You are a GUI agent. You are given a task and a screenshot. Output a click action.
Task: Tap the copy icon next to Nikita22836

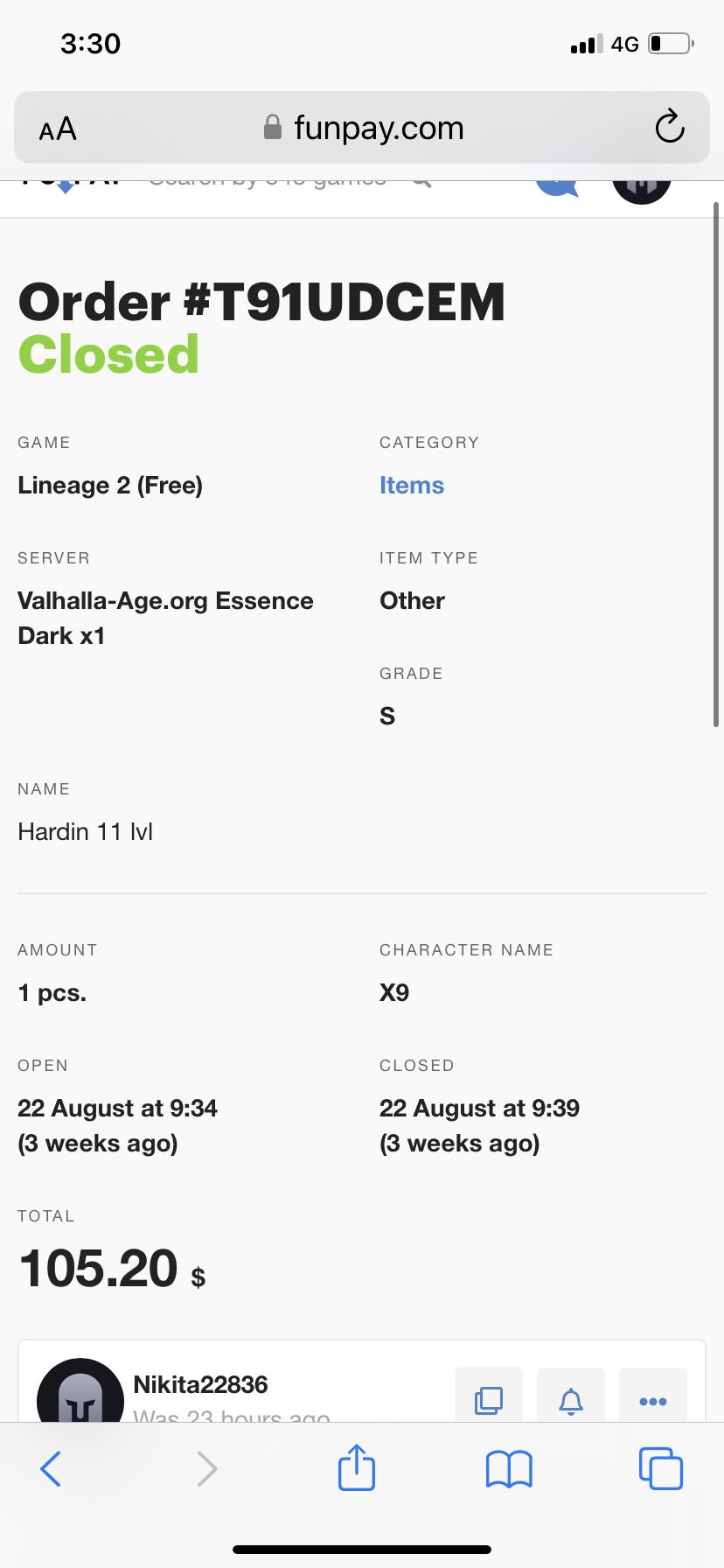(488, 1399)
